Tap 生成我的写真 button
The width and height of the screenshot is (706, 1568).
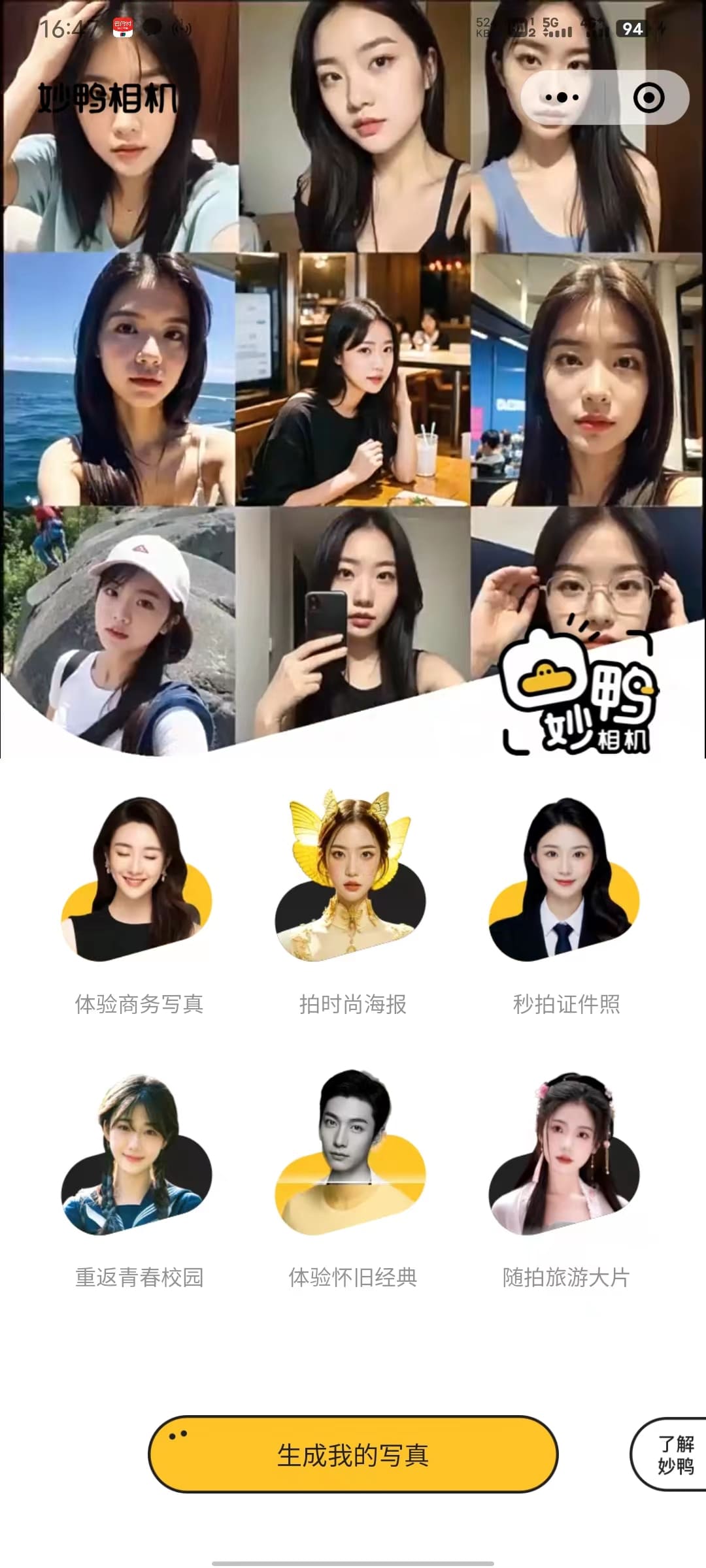[353, 1454]
